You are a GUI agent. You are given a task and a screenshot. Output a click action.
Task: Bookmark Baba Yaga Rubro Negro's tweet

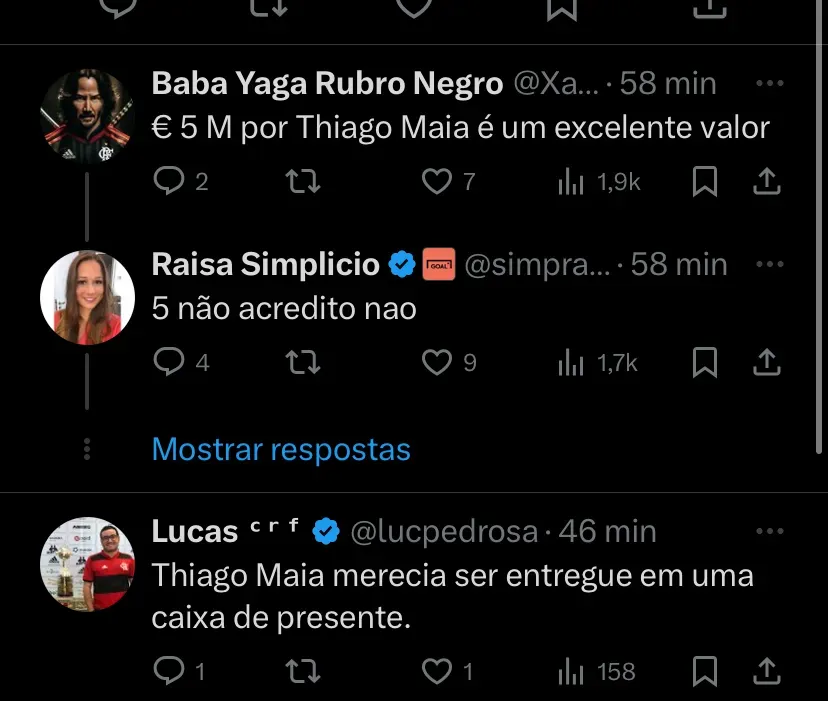[x=705, y=181]
